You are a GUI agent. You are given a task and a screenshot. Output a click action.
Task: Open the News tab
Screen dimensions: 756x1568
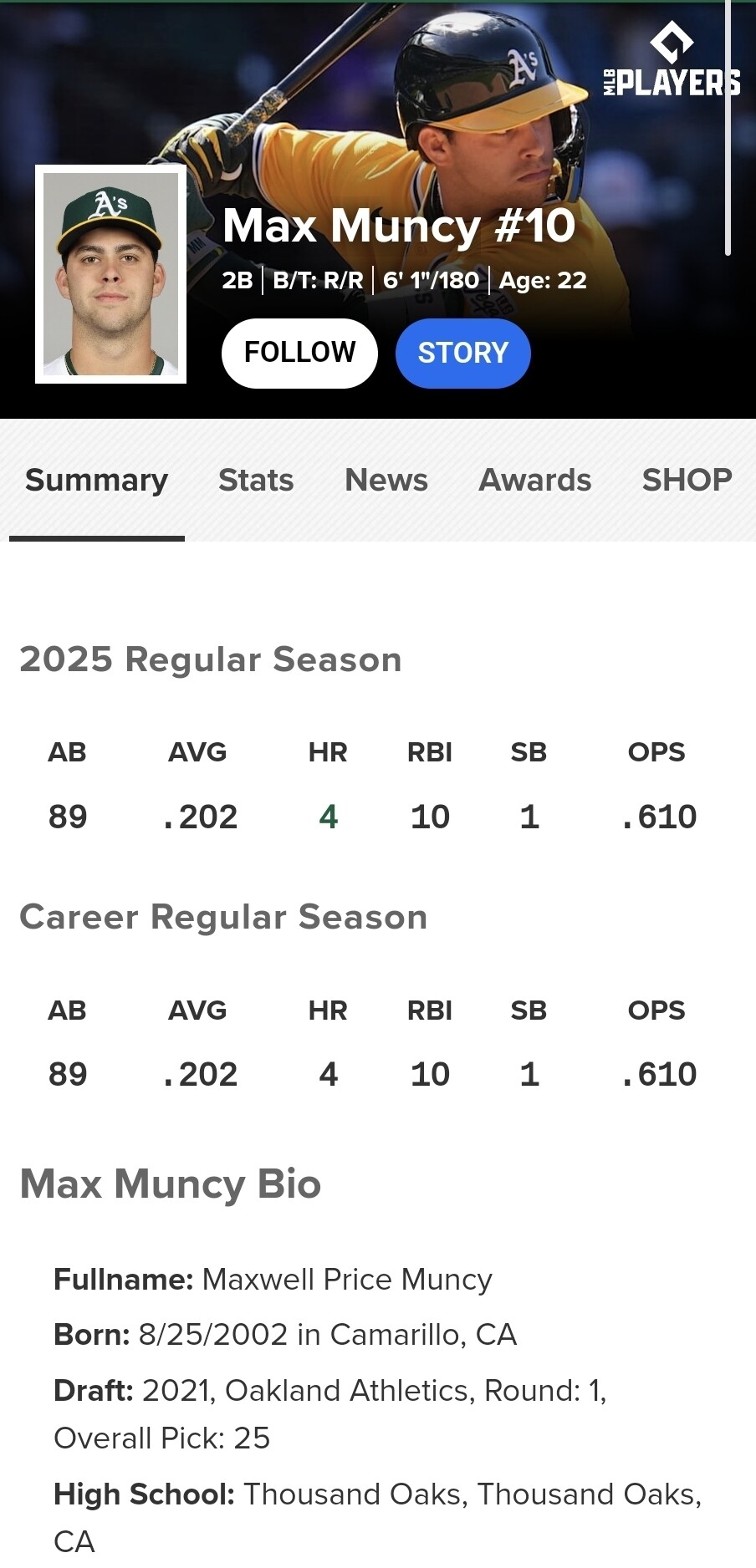(x=386, y=481)
